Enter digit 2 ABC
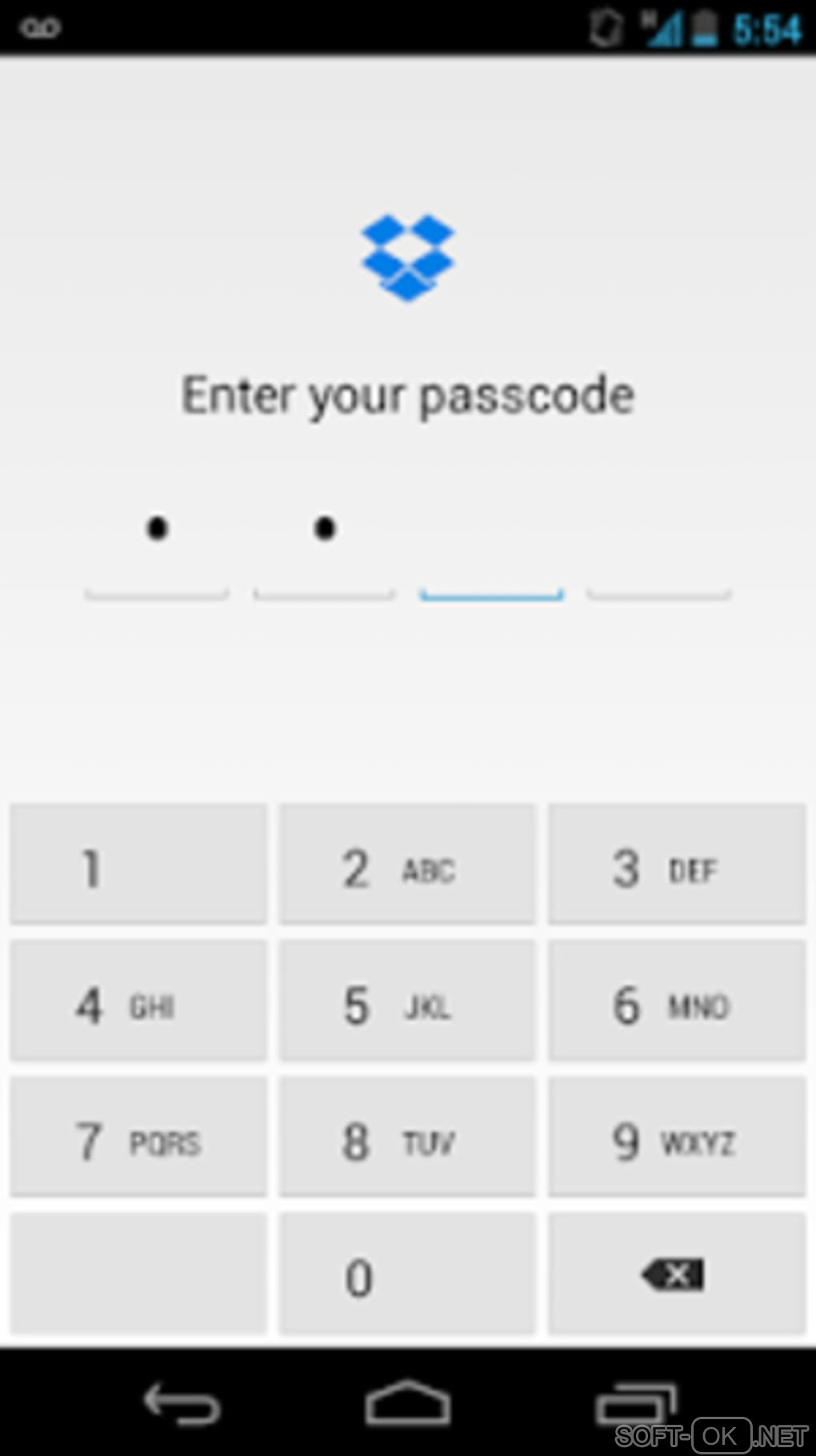Viewport: 816px width, 1456px height. pos(406,864)
